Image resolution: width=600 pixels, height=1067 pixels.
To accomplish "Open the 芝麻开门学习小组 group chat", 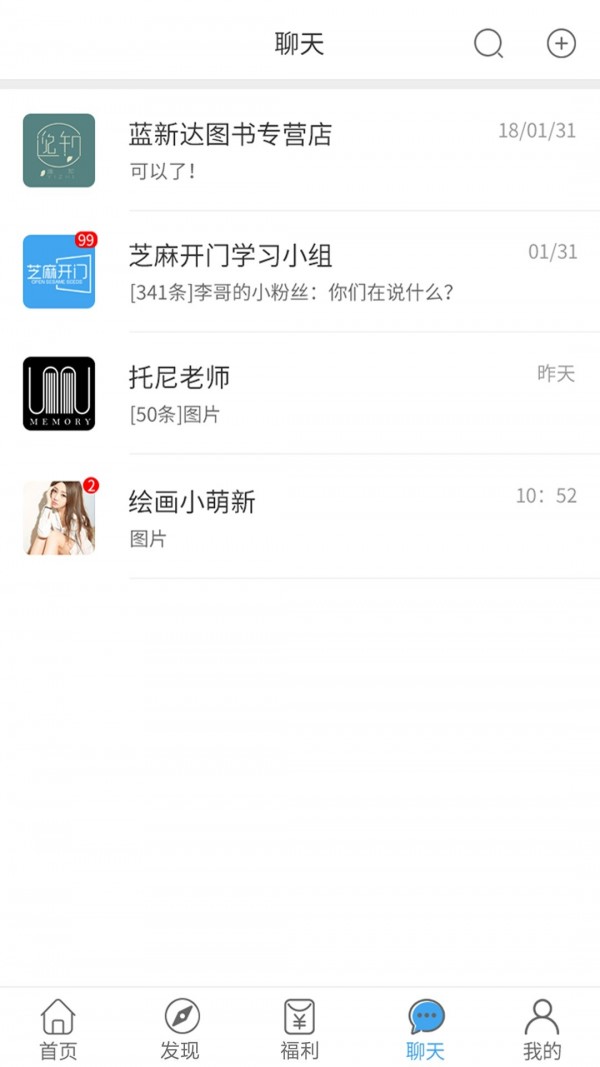I will coord(300,272).
